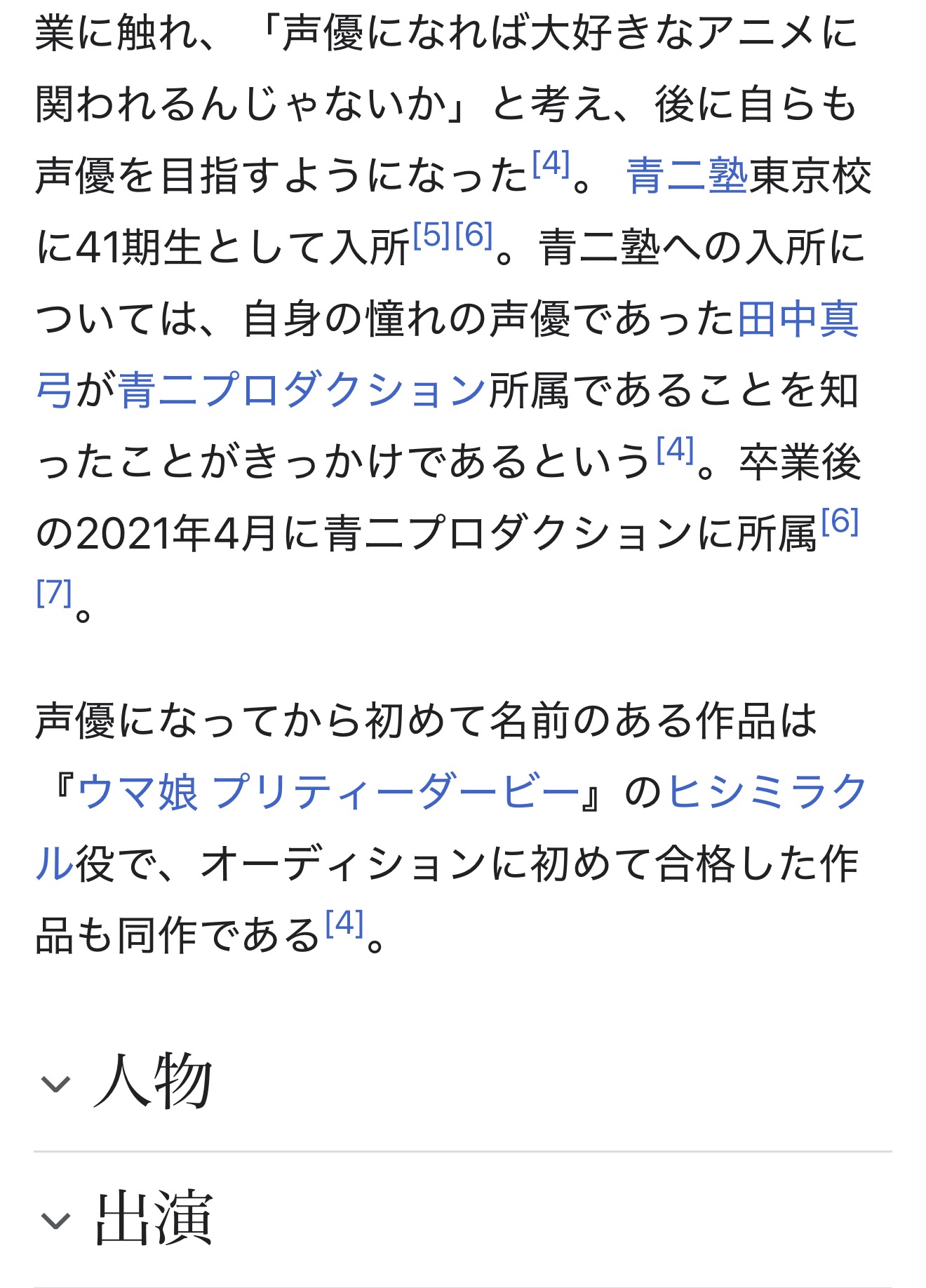This screenshot has width=926, height=1288.
Task: Expand the 出演 section
Action: (463, 1219)
